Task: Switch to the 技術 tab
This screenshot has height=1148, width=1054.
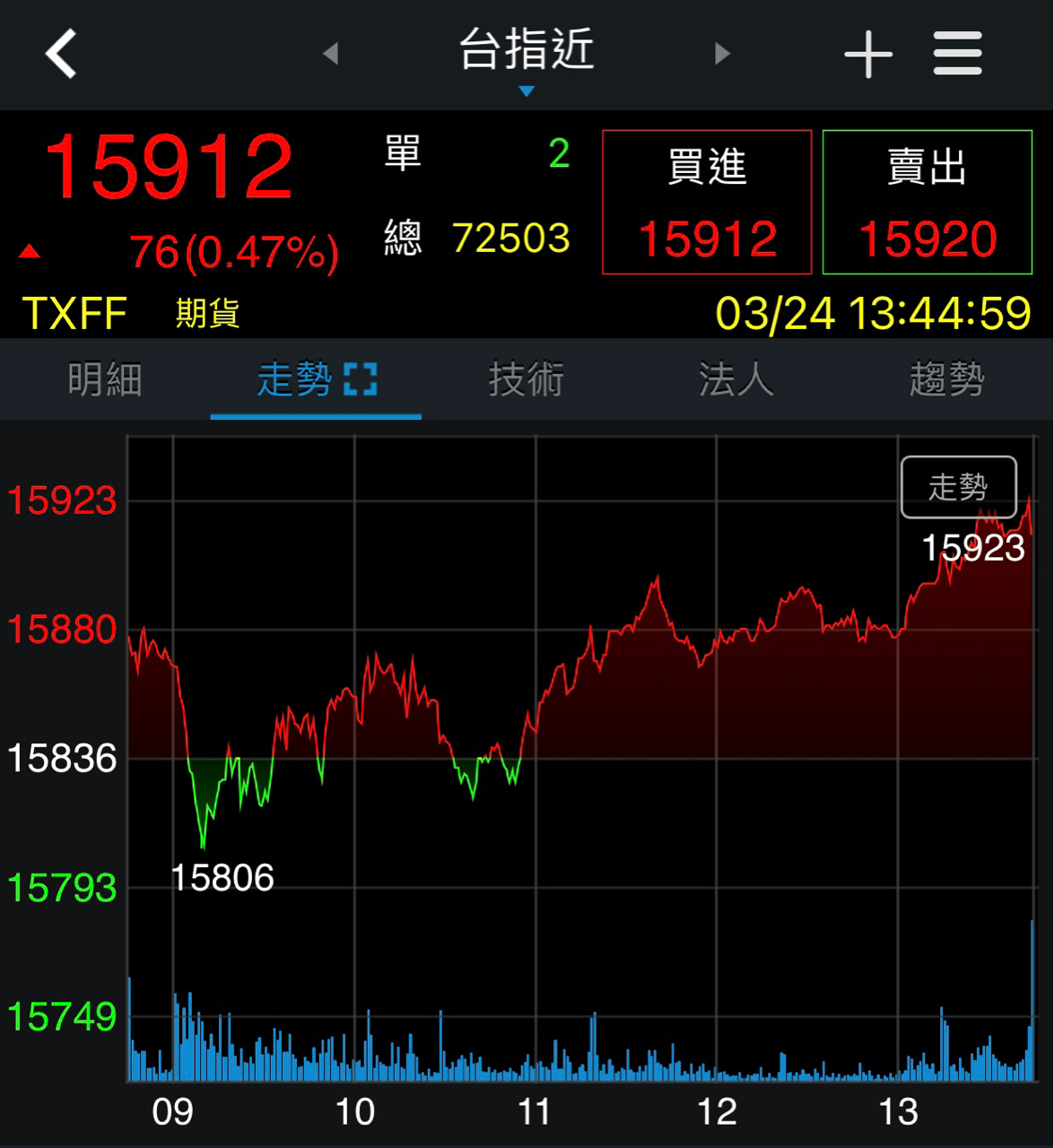Action: [x=527, y=379]
